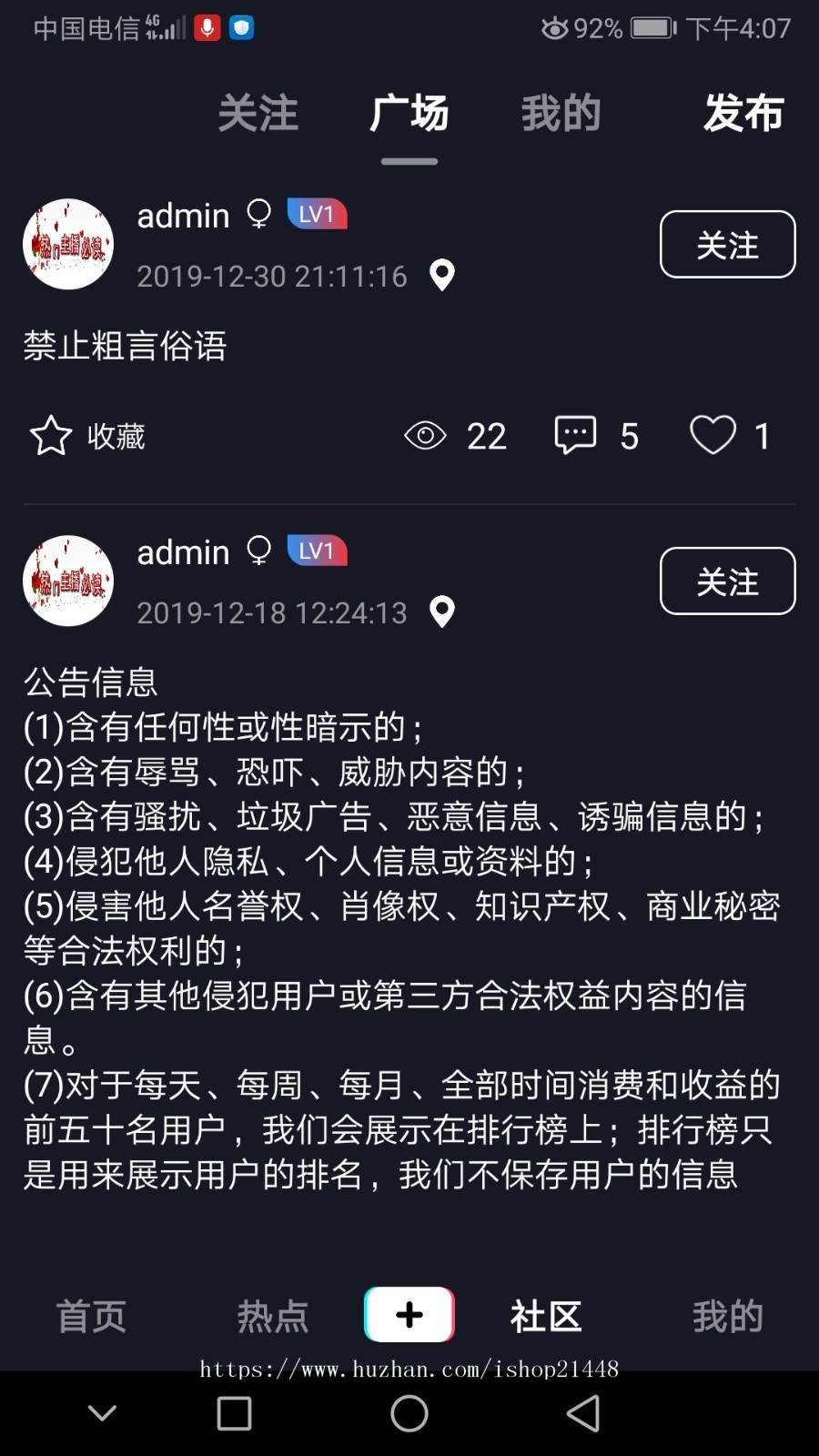Tap the system home button
The image size is (819, 1456).
pyautogui.click(x=409, y=1413)
